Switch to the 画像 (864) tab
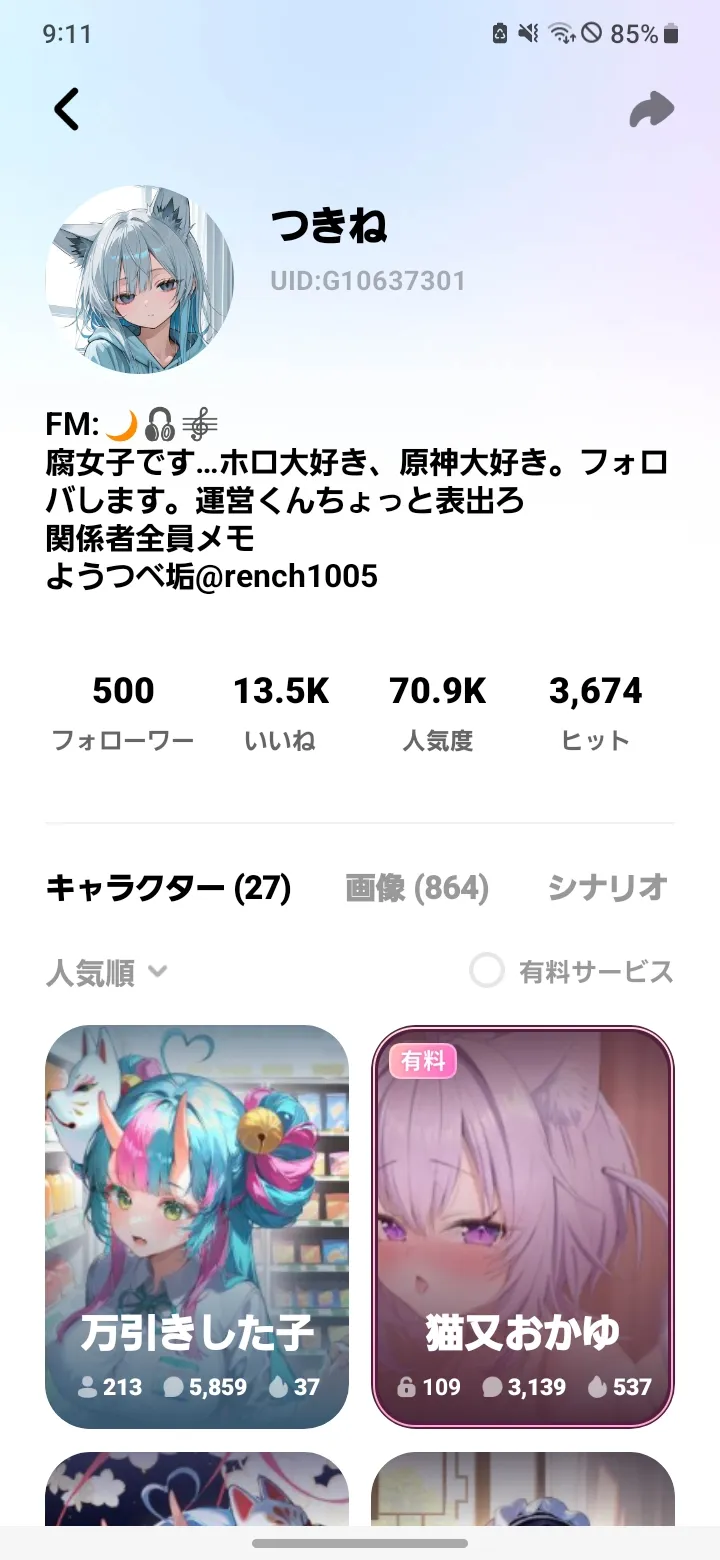720x1560 pixels. (x=417, y=887)
